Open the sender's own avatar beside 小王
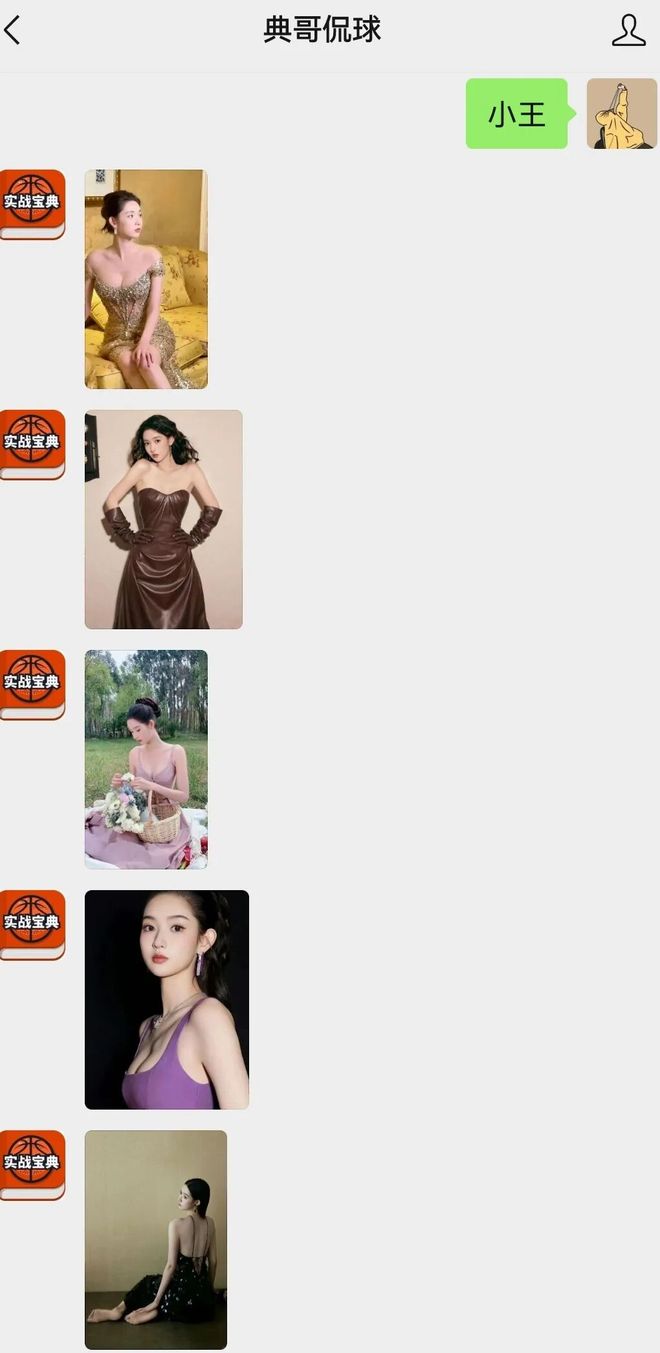 (621, 114)
